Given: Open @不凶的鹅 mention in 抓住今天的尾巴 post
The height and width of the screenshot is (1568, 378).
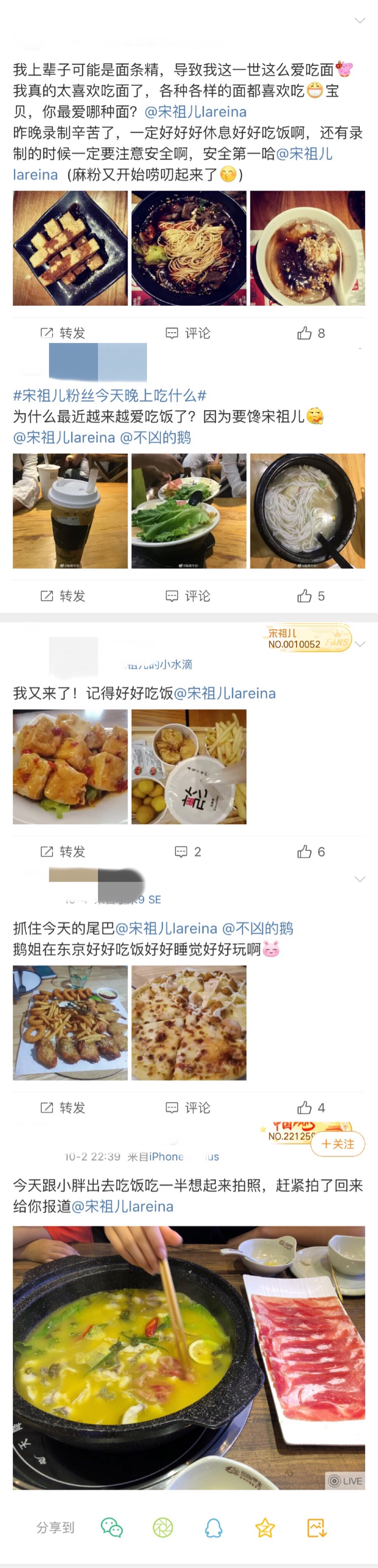Looking at the screenshot, I should pos(257,928).
